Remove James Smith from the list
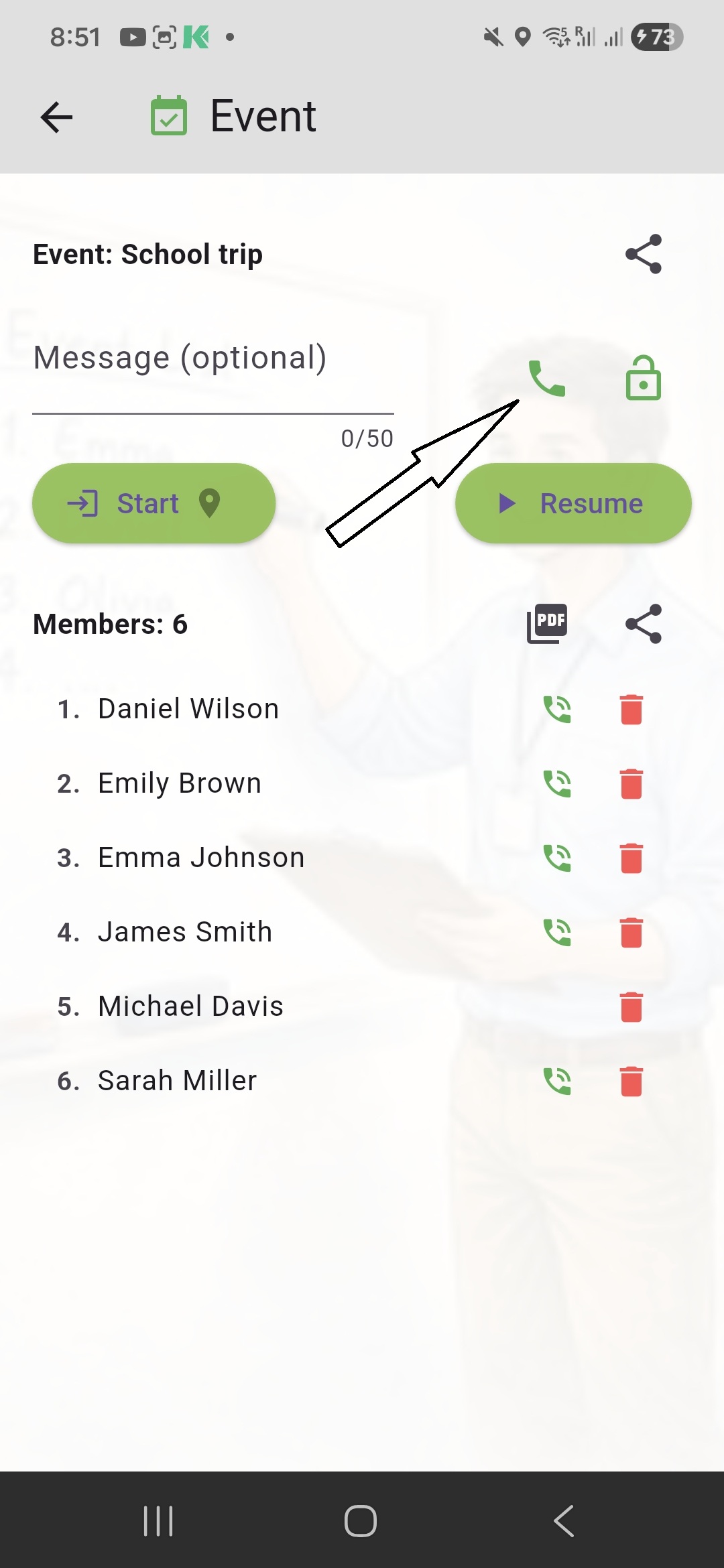The height and width of the screenshot is (1568, 724). [x=631, y=932]
